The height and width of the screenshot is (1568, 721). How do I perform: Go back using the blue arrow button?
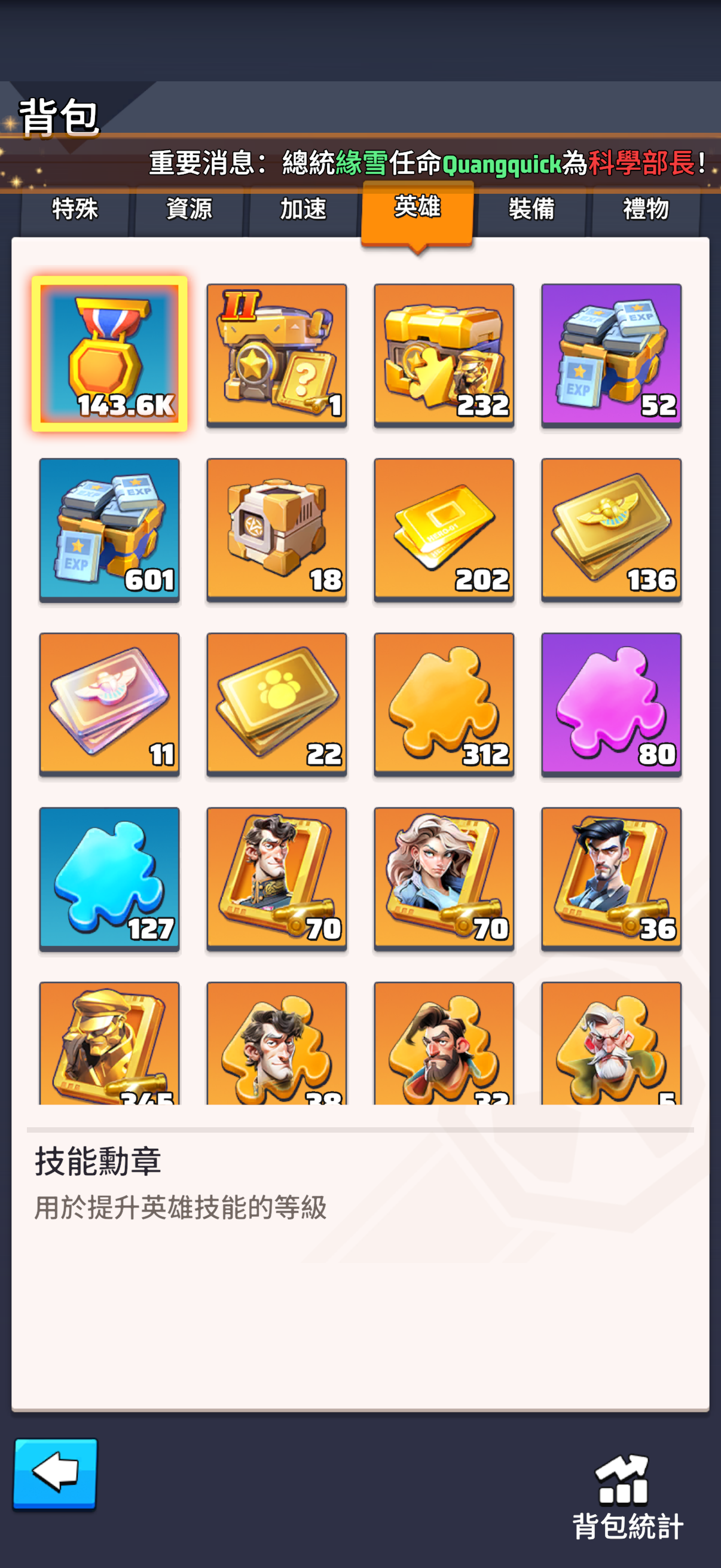click(x=56, y=1474)
